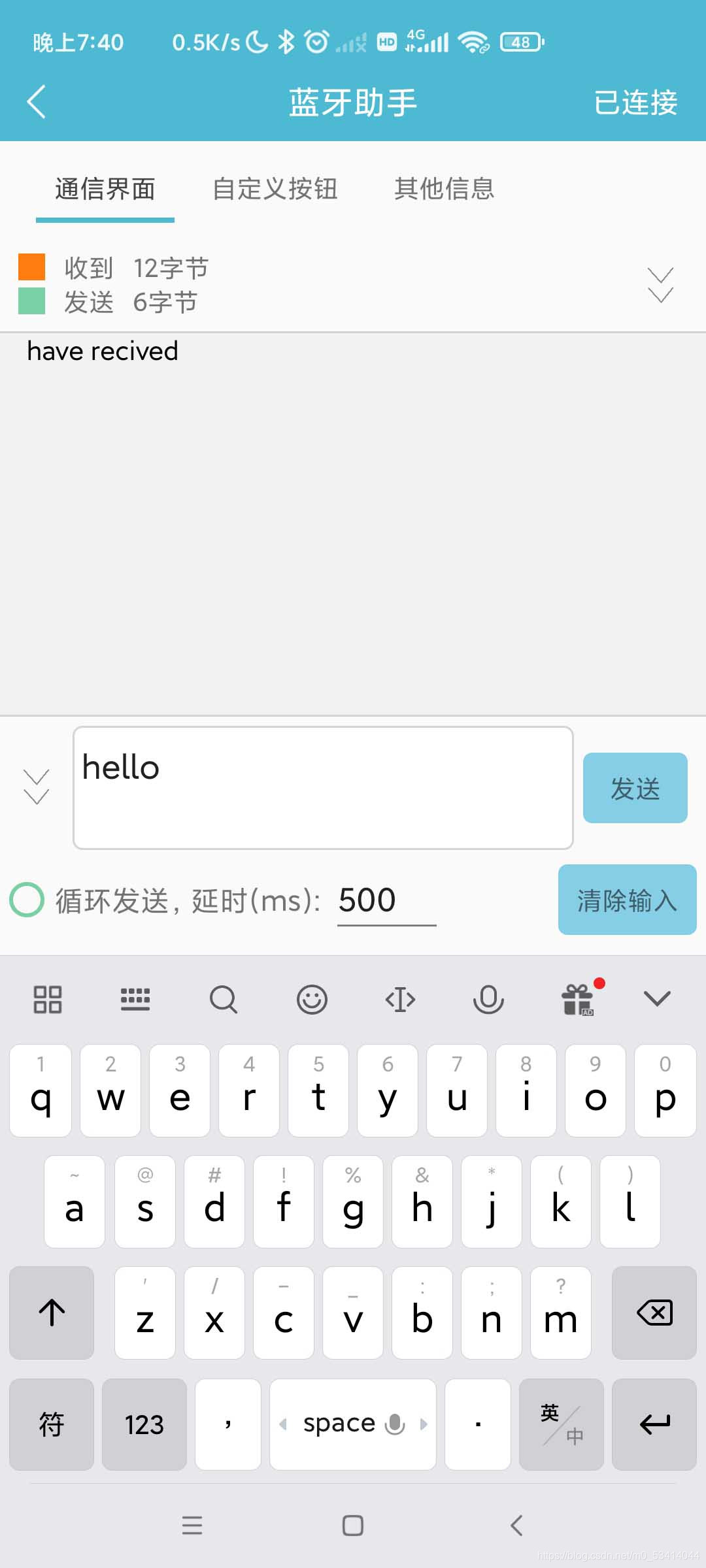Clear the input with 清除输入

pyautogui.click(x=627, y=900)
